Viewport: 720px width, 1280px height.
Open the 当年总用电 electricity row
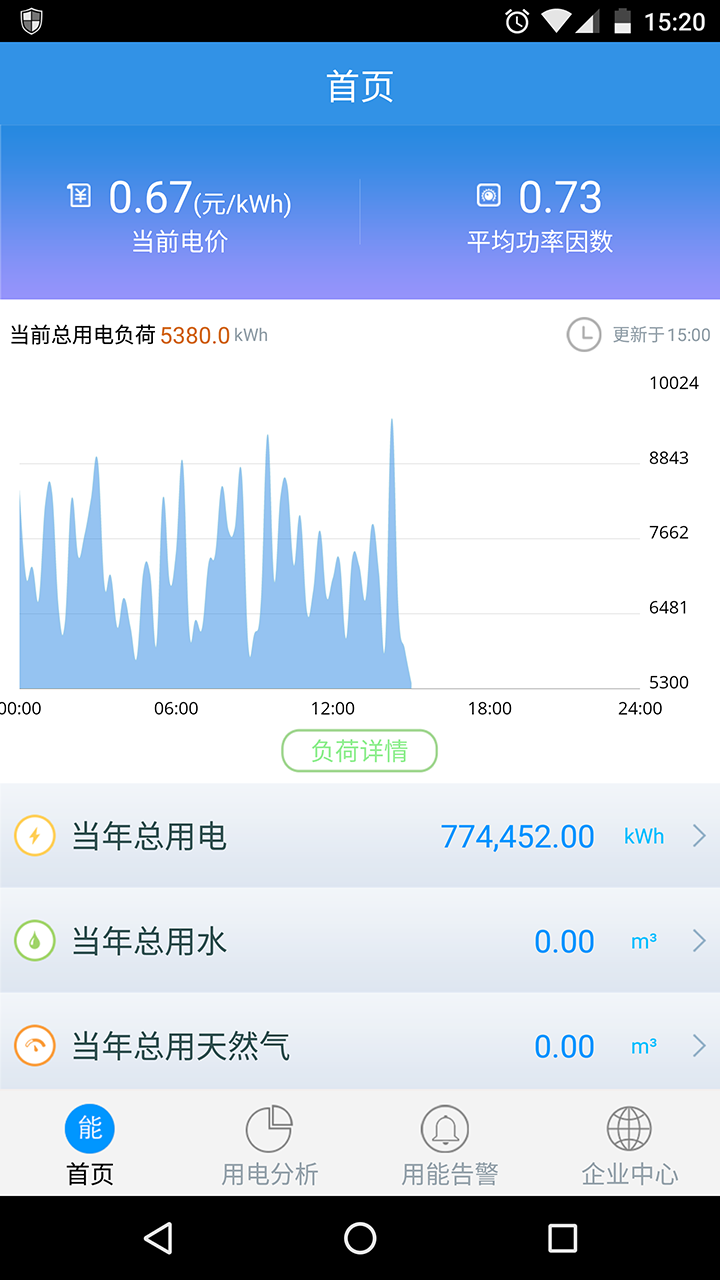click(x=360, y=836)
